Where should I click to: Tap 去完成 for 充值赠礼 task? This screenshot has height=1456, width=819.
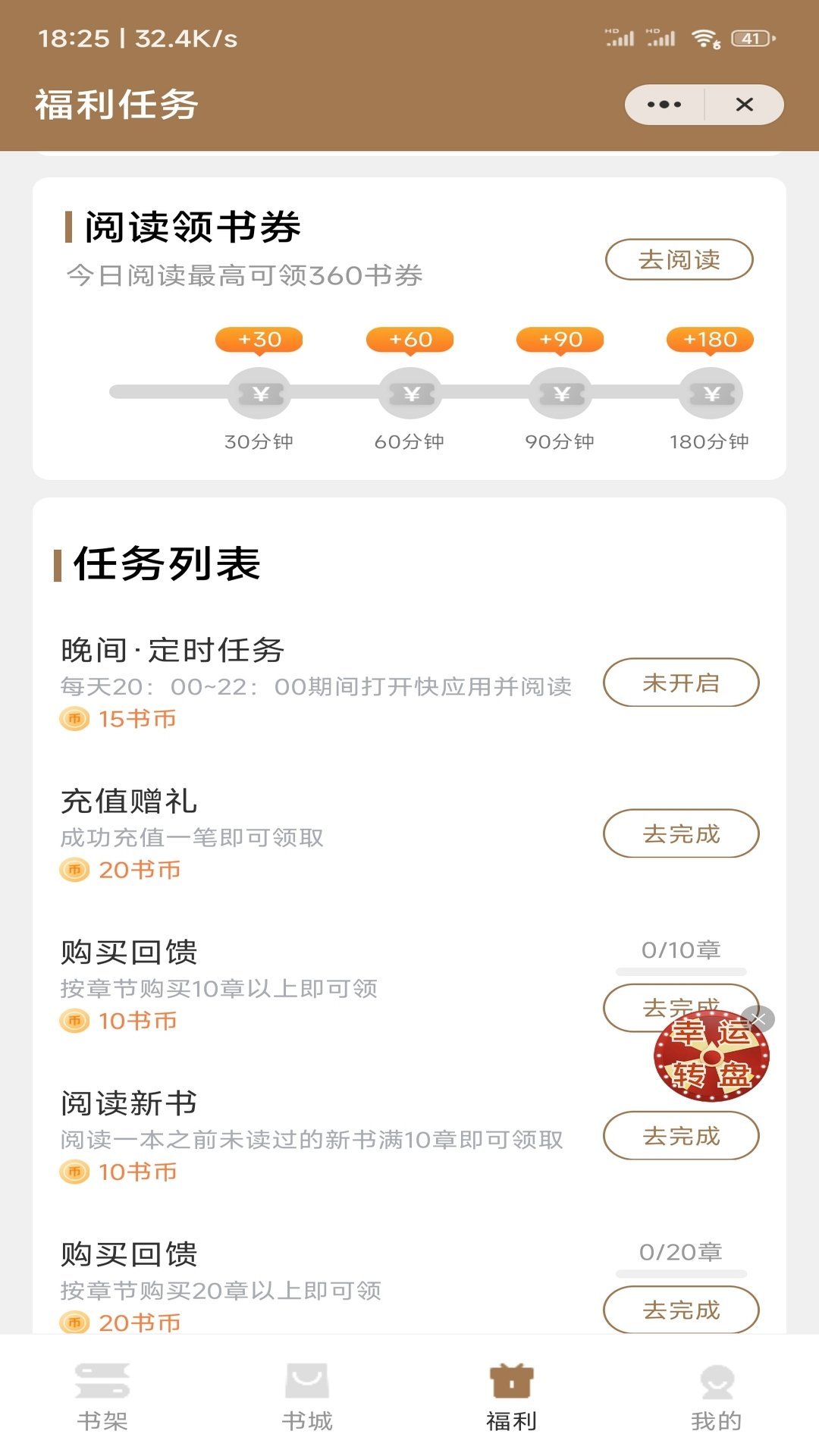(x=680, y=833)
